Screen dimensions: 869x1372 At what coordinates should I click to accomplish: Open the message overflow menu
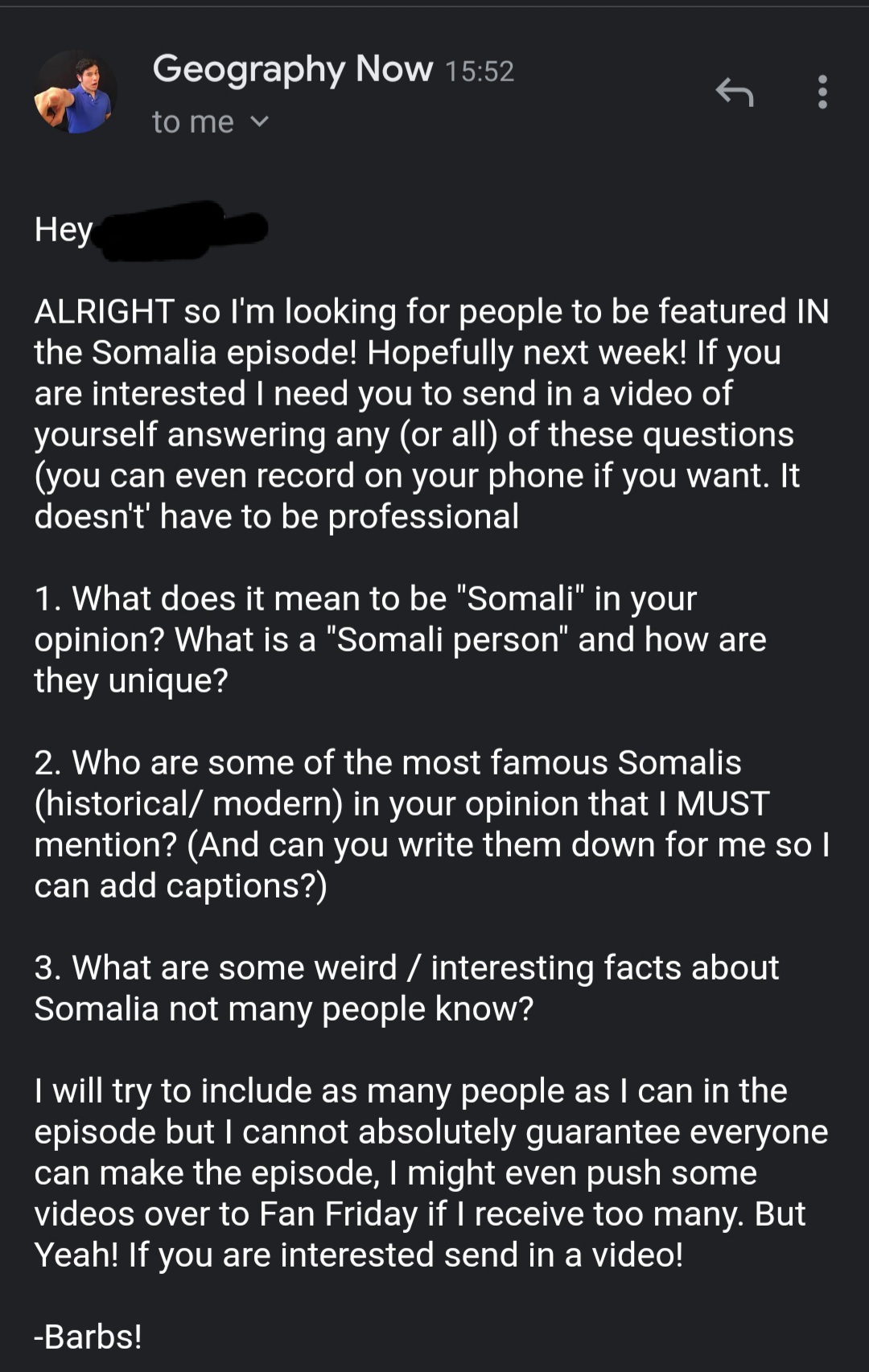click(x=822, y=92)
